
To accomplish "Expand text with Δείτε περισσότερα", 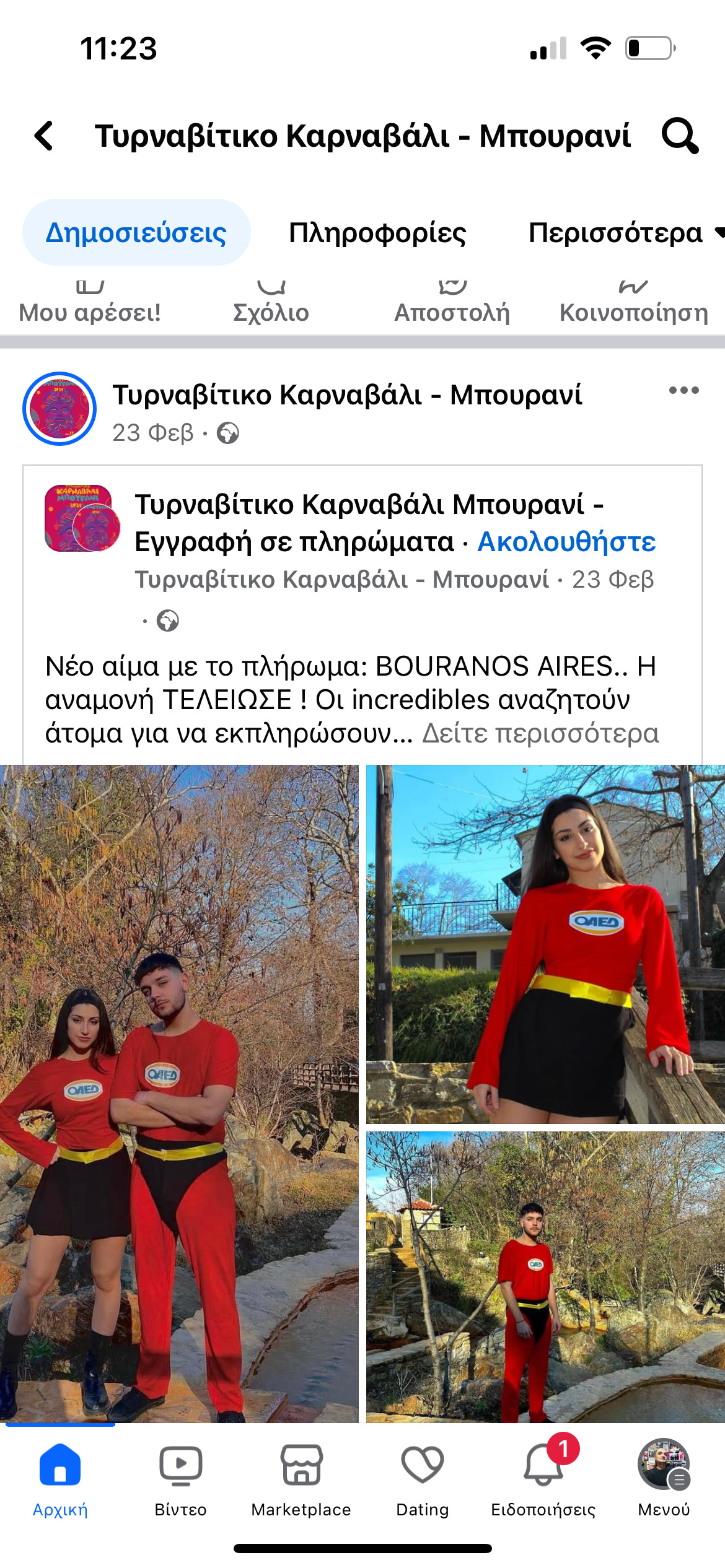I will [x=540, y=733].
